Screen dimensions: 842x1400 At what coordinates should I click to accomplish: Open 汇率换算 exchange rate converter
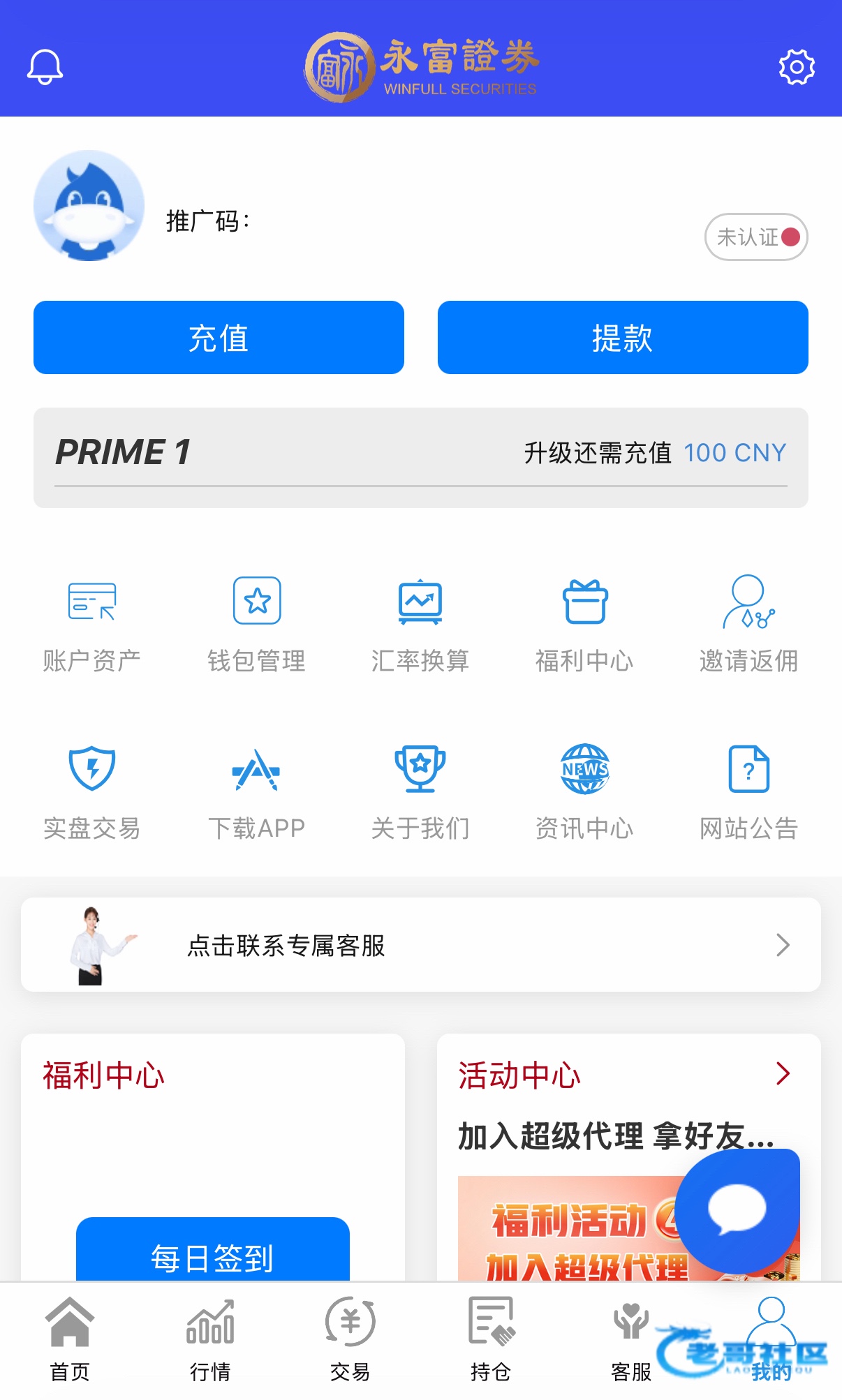point(420,623)
